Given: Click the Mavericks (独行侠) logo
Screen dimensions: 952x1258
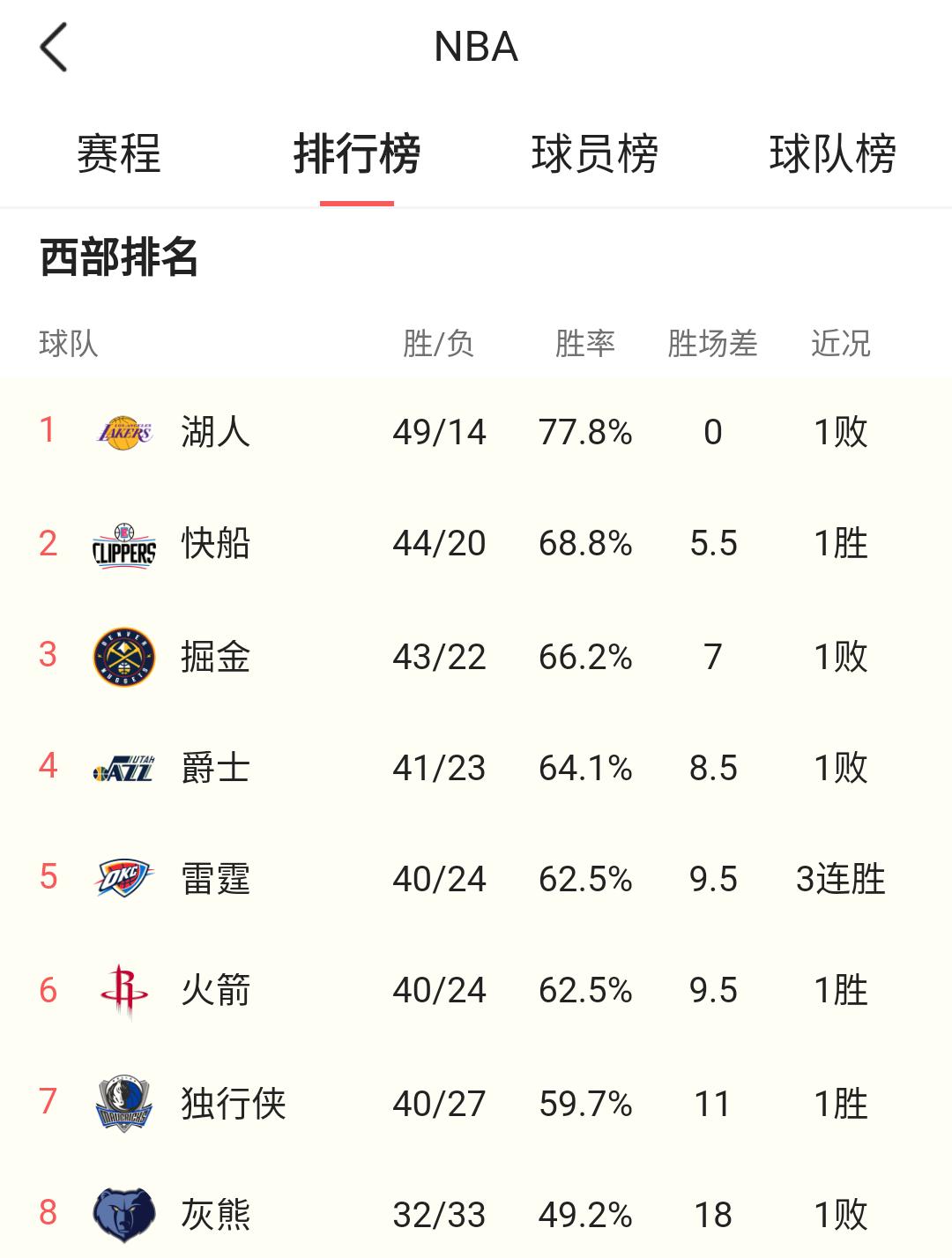Looking at the screenshot, I should tap(123, 1102).
